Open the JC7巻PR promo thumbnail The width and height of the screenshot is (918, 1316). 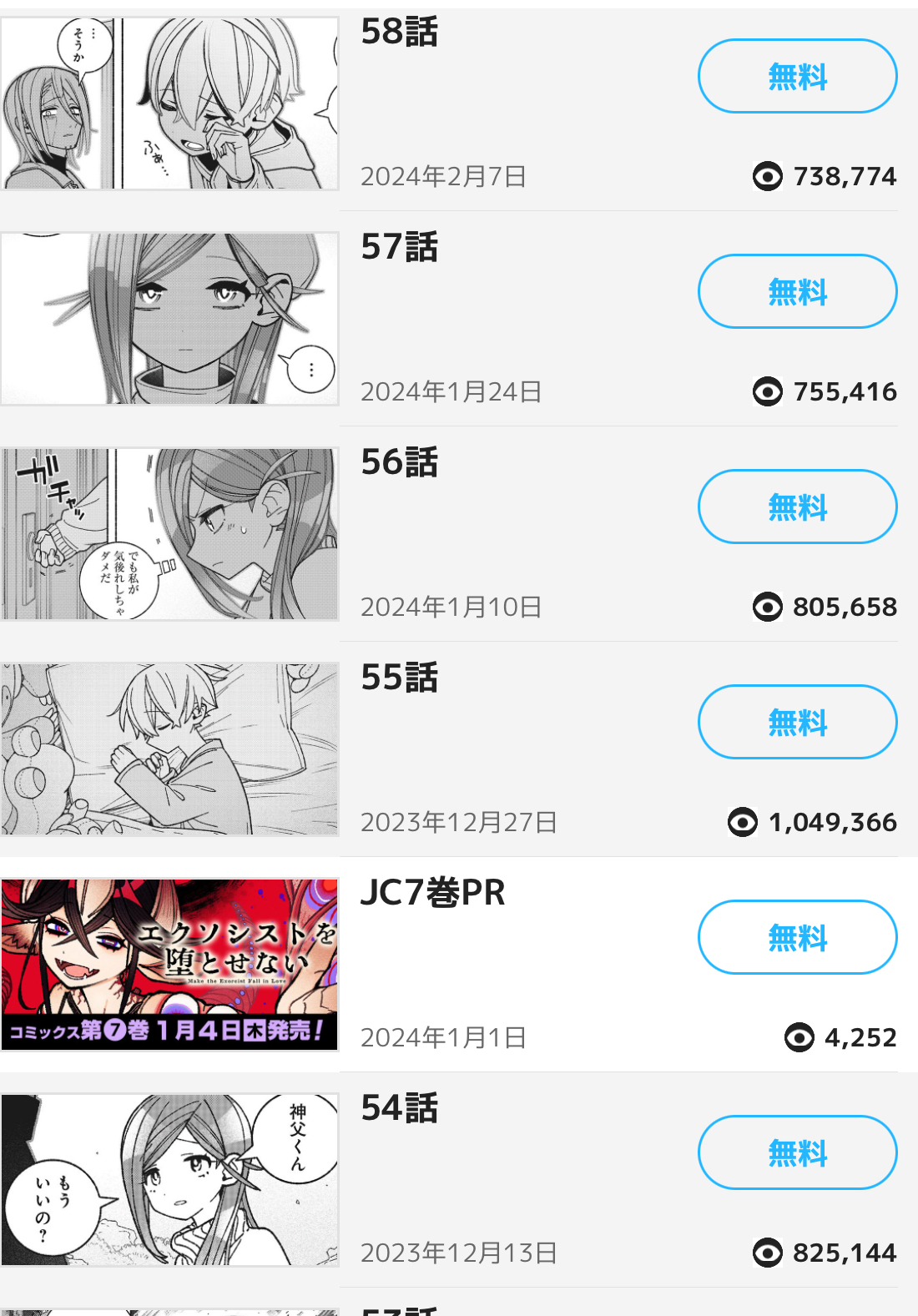[169, 965]
